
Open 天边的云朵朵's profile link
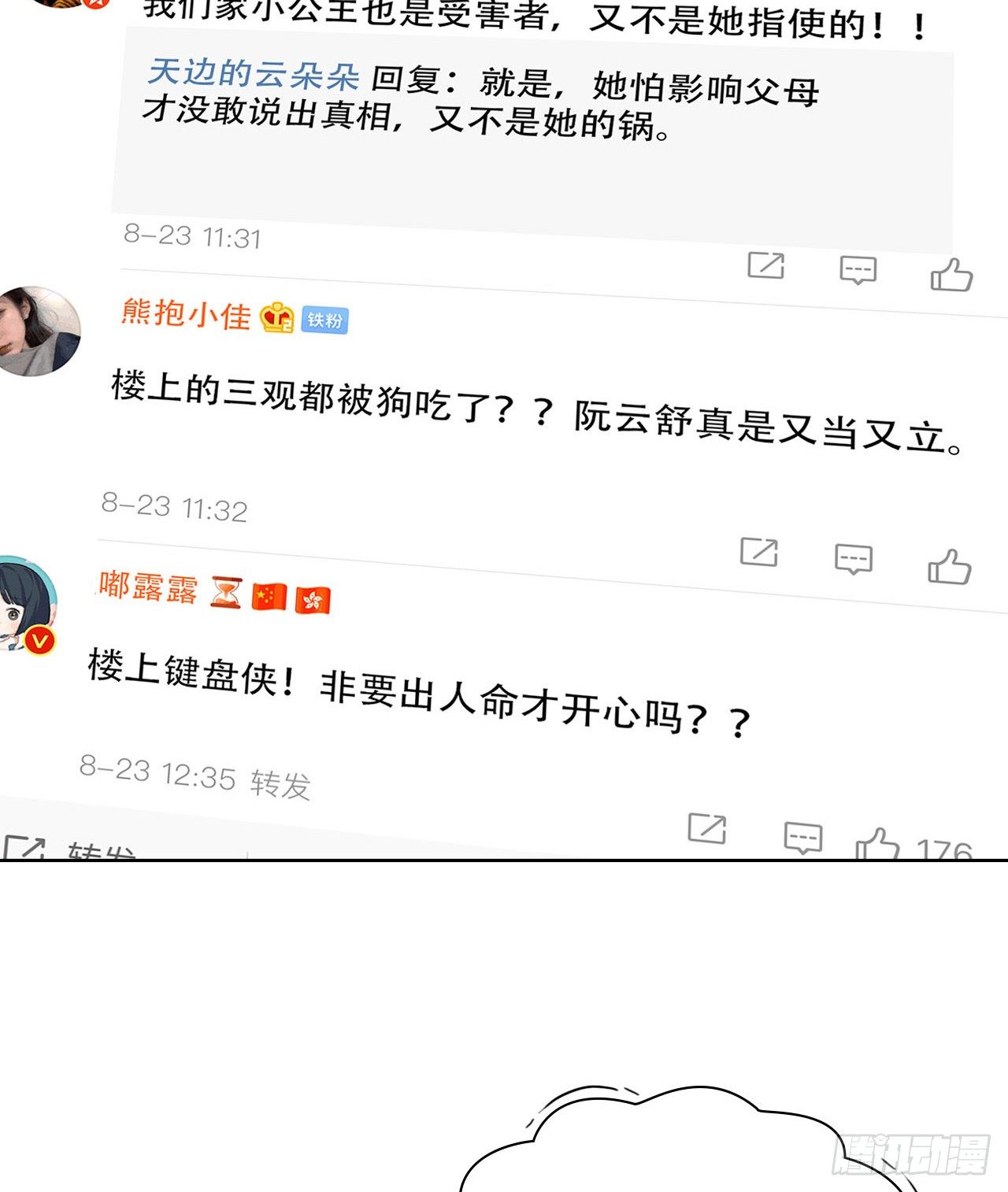coord(250,76)
